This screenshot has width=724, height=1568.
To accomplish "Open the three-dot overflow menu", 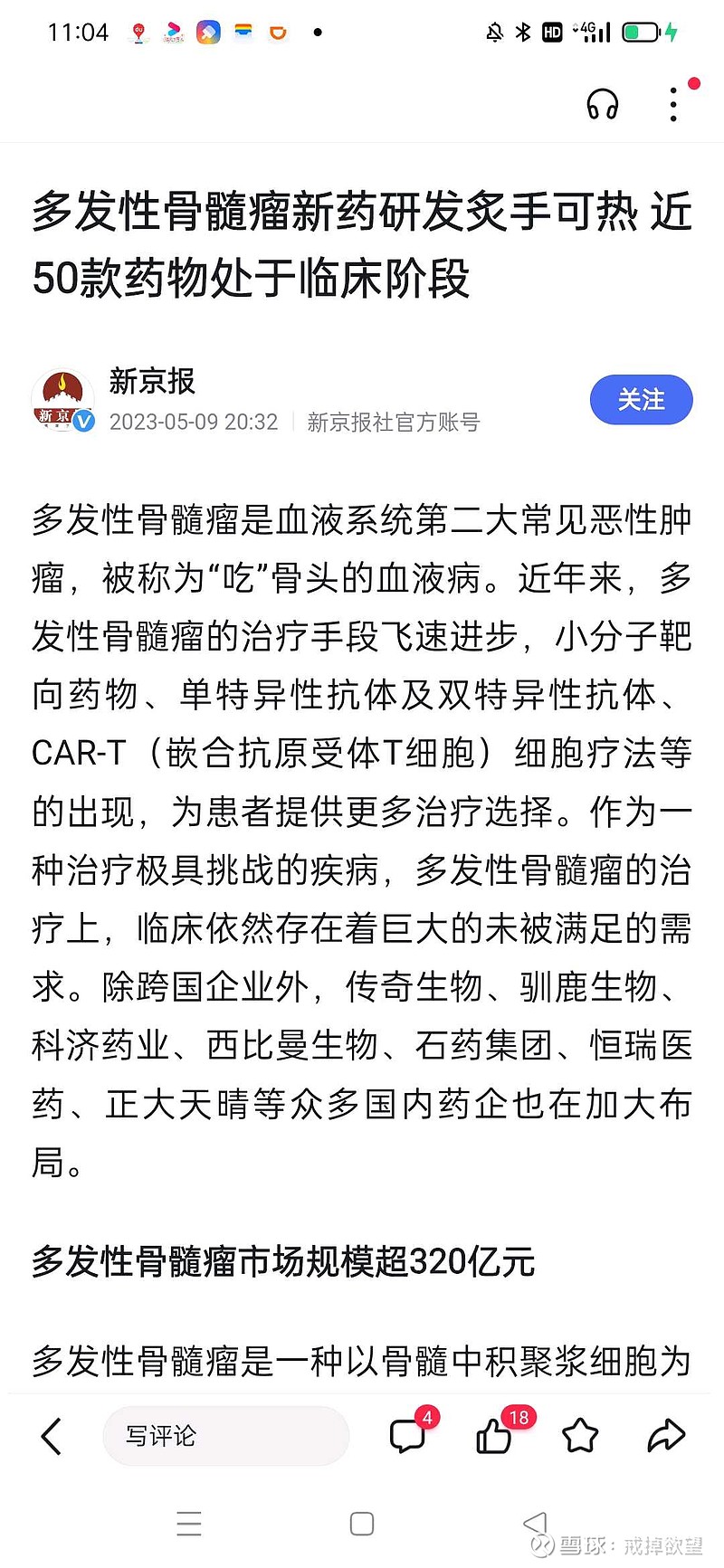I will [673, 104].
